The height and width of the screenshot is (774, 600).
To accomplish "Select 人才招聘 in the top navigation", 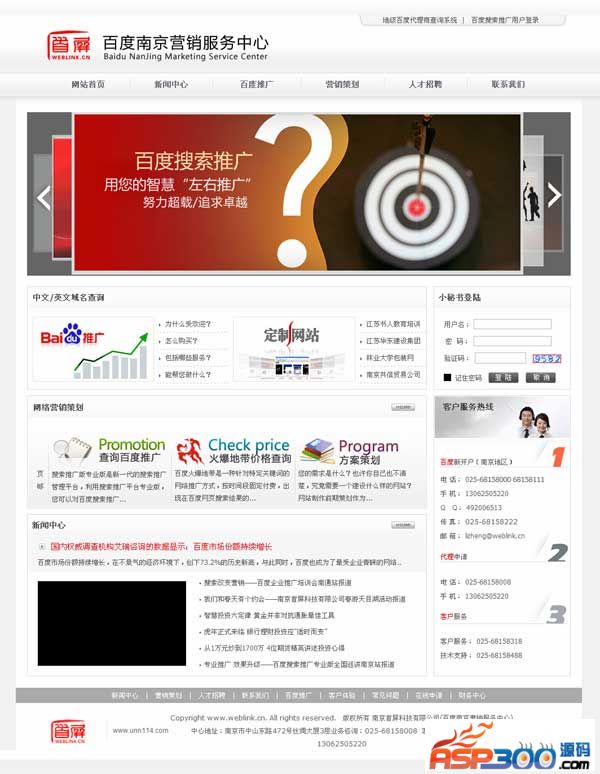I will (x=425, y=85).
